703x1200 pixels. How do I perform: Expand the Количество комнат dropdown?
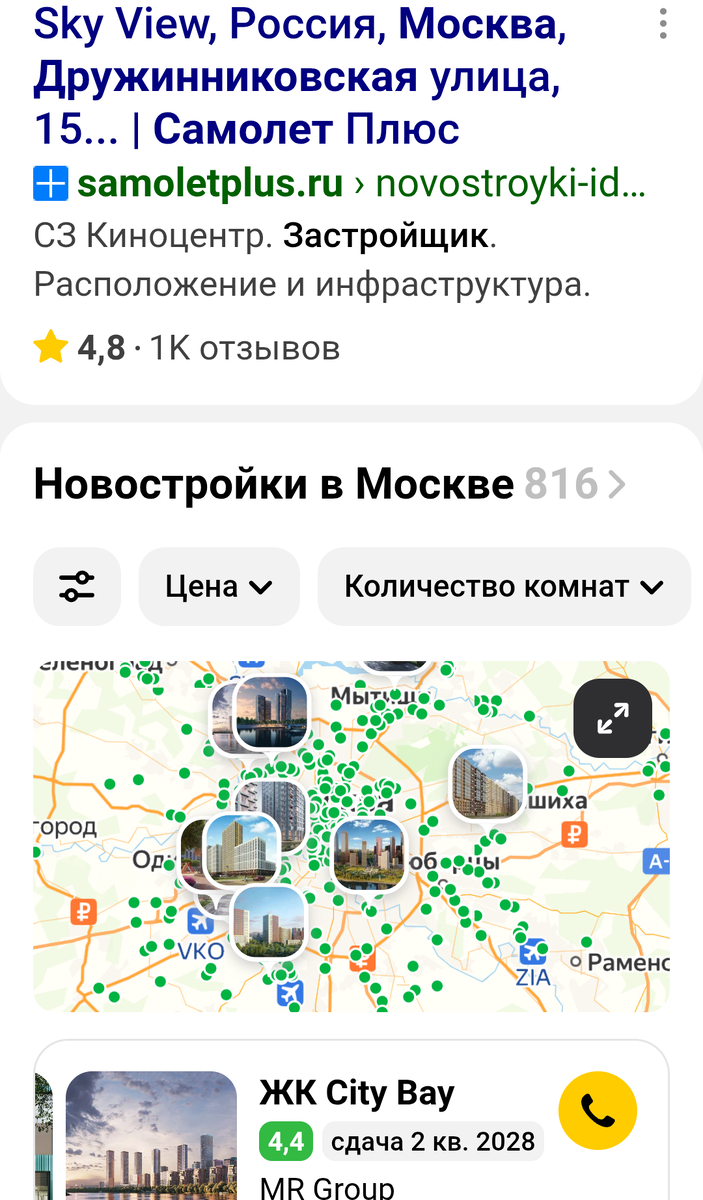[504, 586]
